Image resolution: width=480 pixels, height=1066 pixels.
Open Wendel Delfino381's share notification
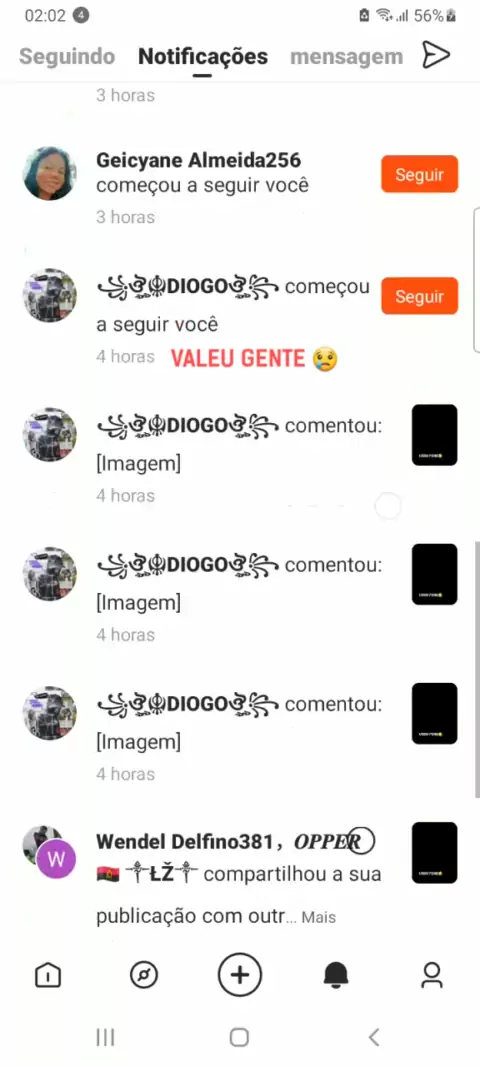[x=239, y=877]
